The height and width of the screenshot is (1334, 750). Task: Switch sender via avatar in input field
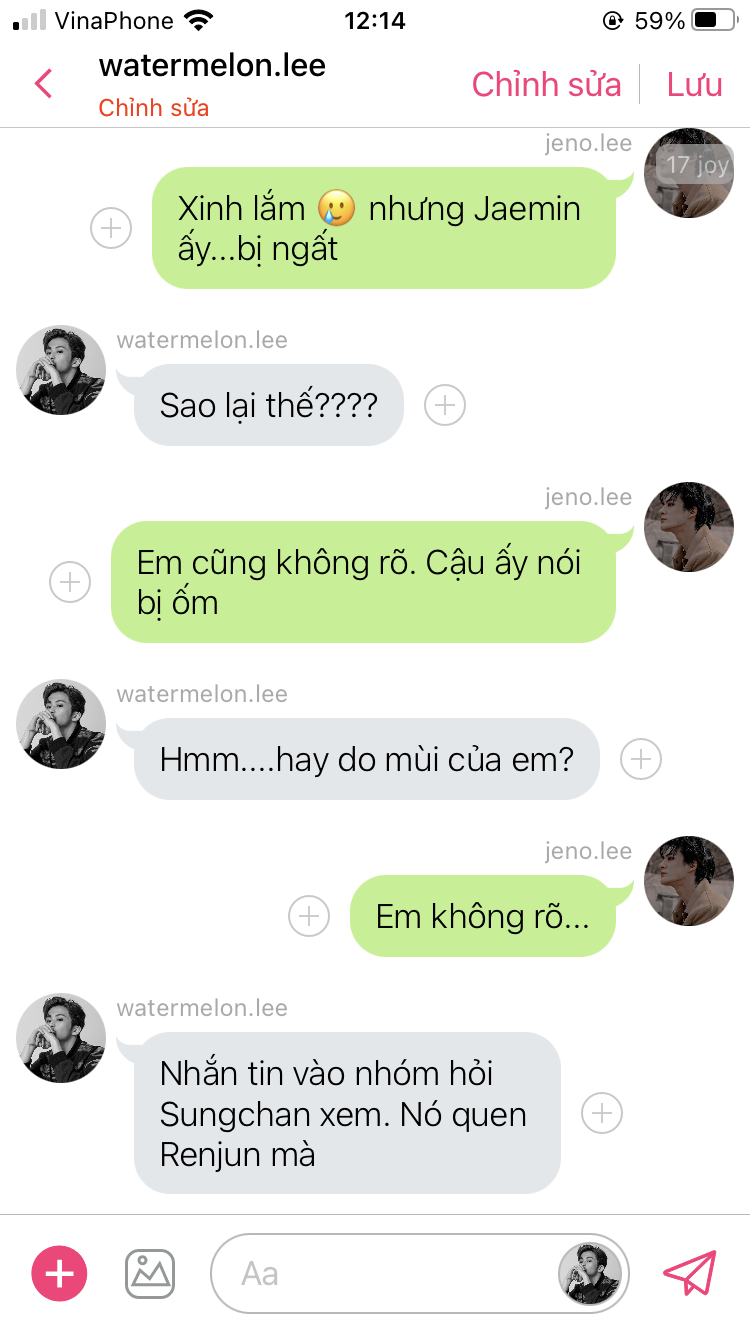click(x=588, y=1273)
